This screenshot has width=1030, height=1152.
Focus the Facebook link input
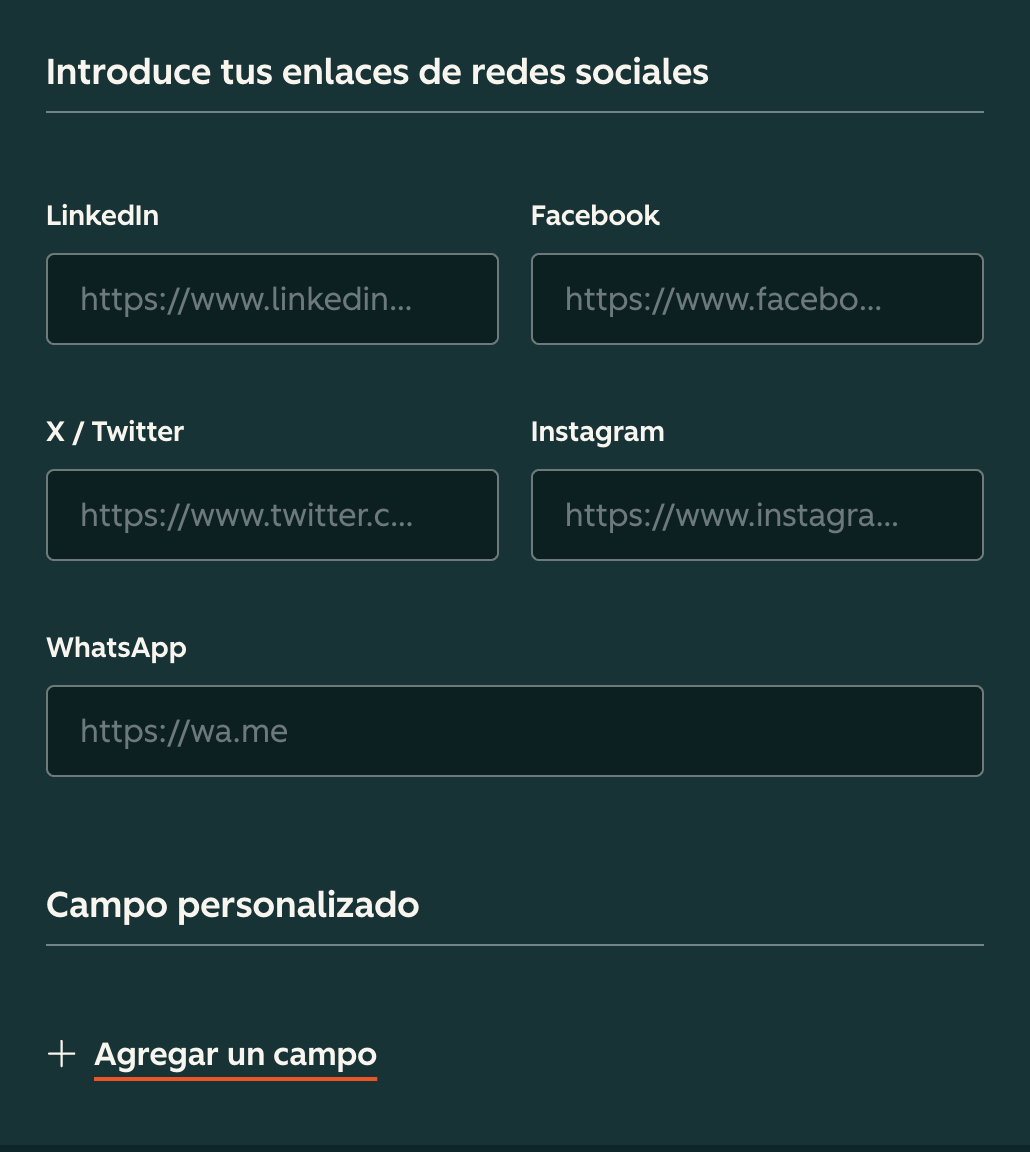(757, 299)
